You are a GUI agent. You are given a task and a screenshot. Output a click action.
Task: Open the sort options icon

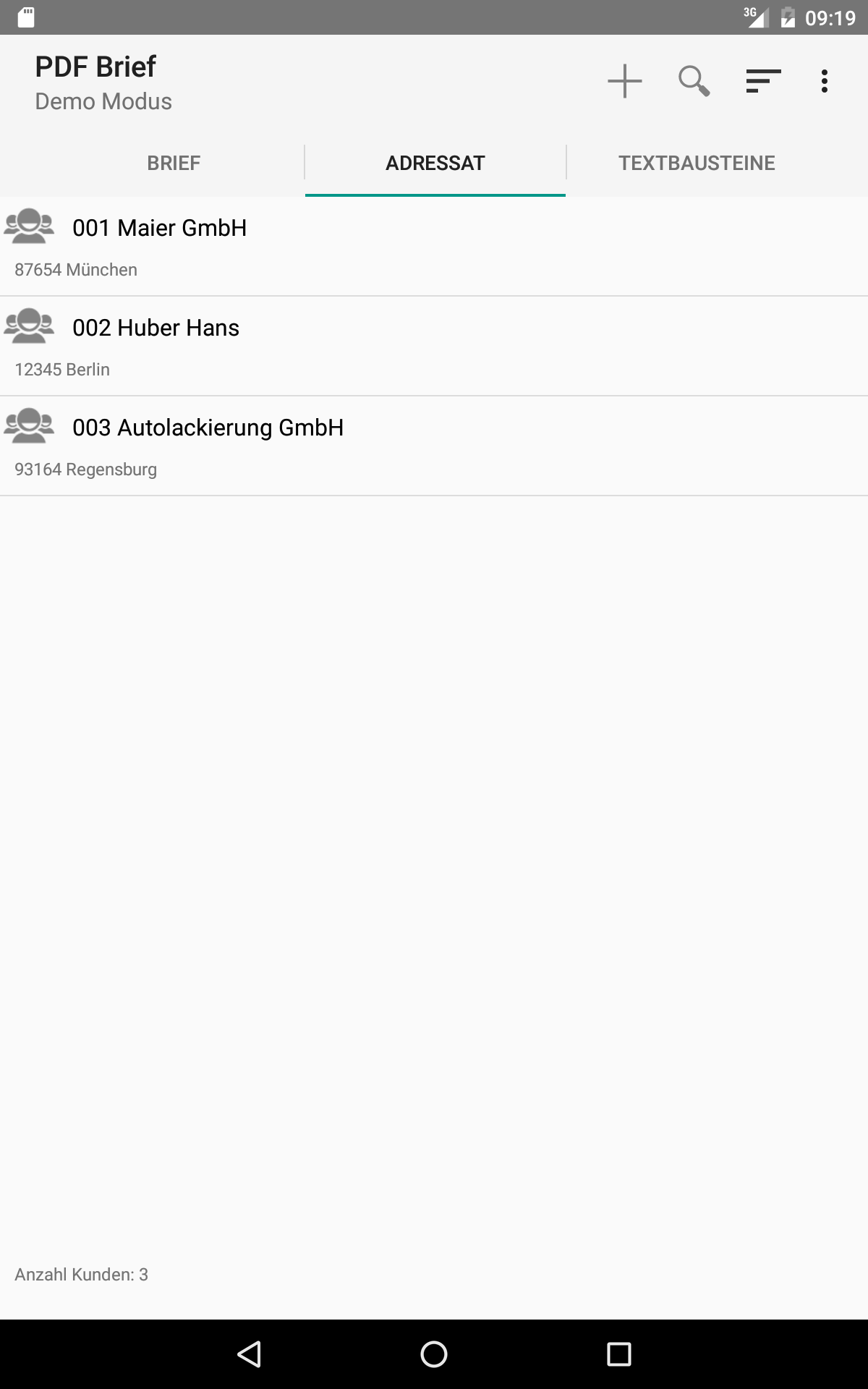(x=763, y=81)
